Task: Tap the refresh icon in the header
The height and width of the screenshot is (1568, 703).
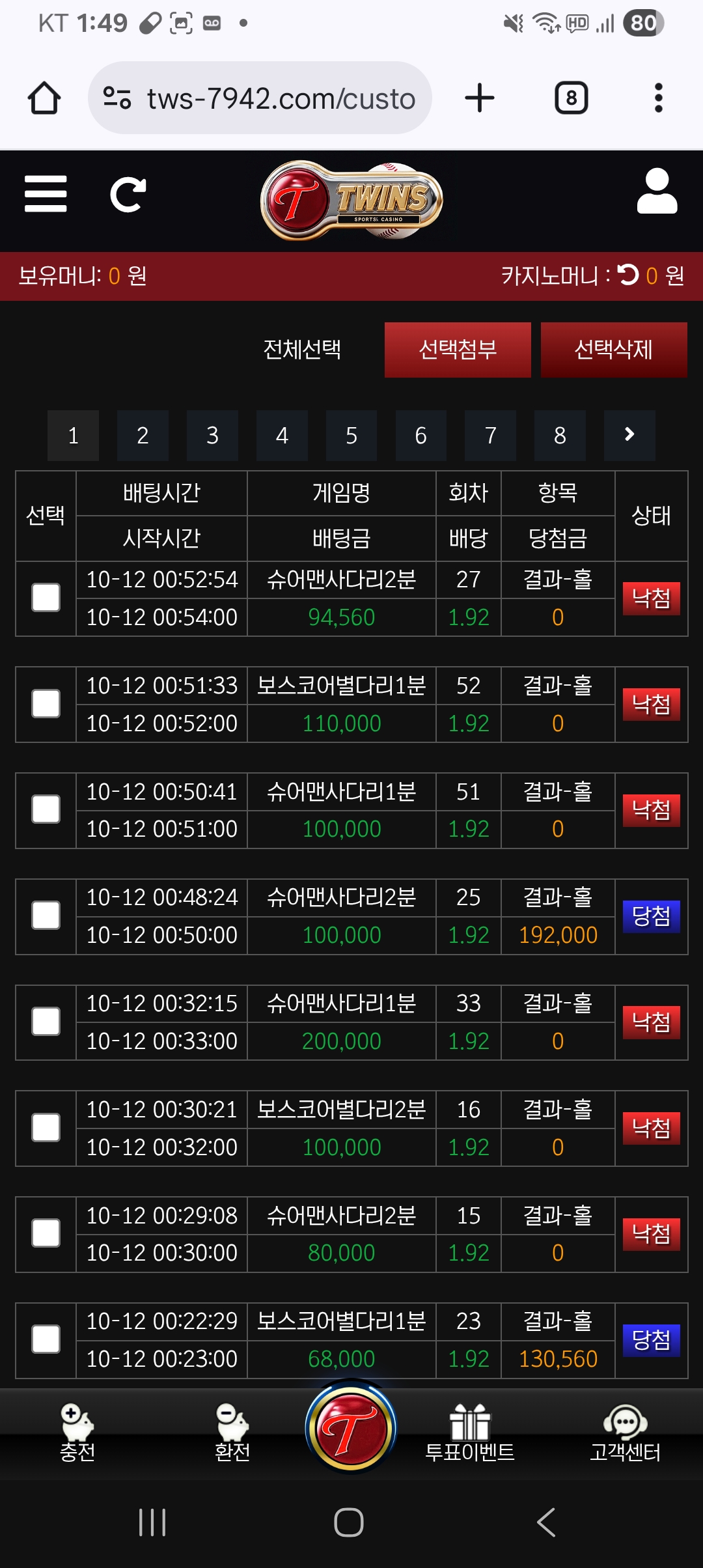Action: [128, 194]
